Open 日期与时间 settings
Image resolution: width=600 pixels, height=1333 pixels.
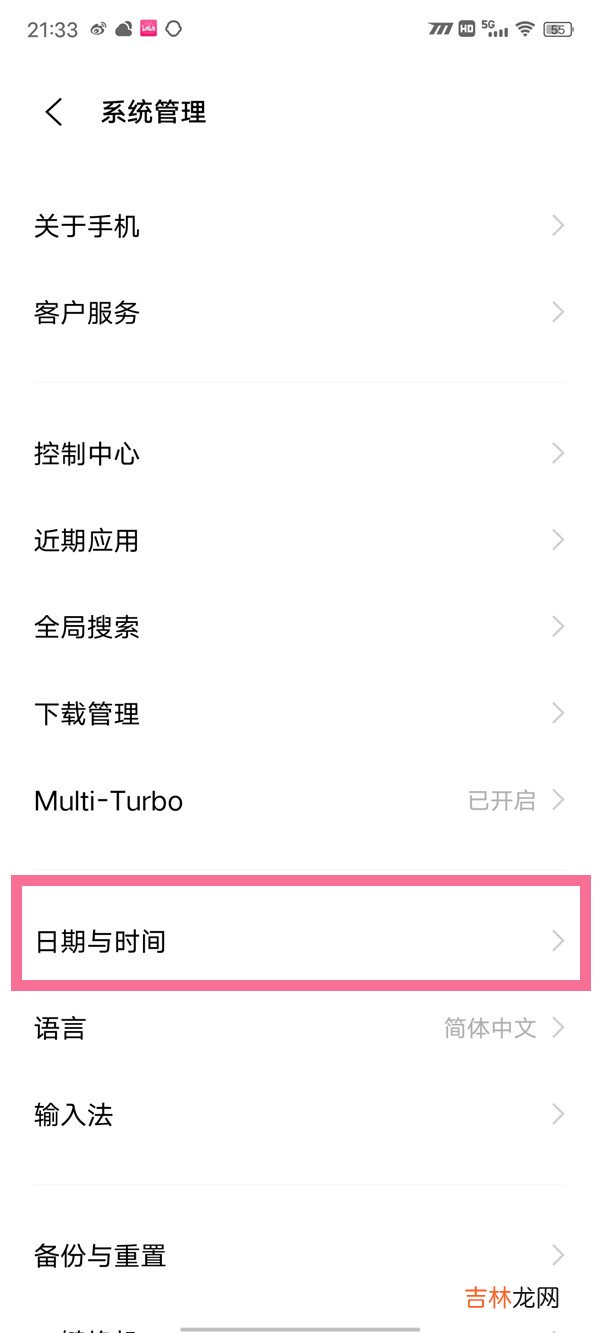300,941
